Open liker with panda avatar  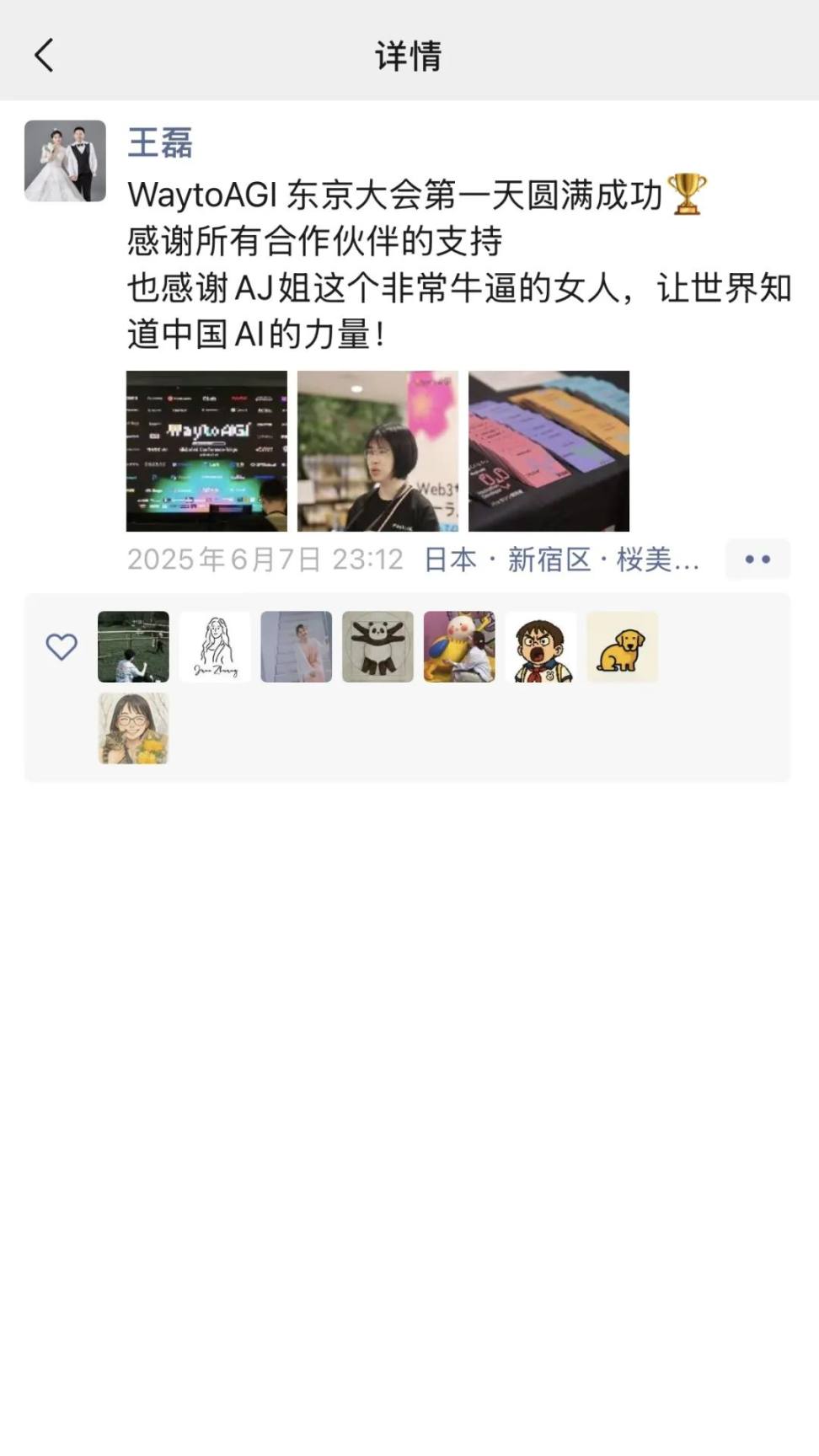pos(377,646)
